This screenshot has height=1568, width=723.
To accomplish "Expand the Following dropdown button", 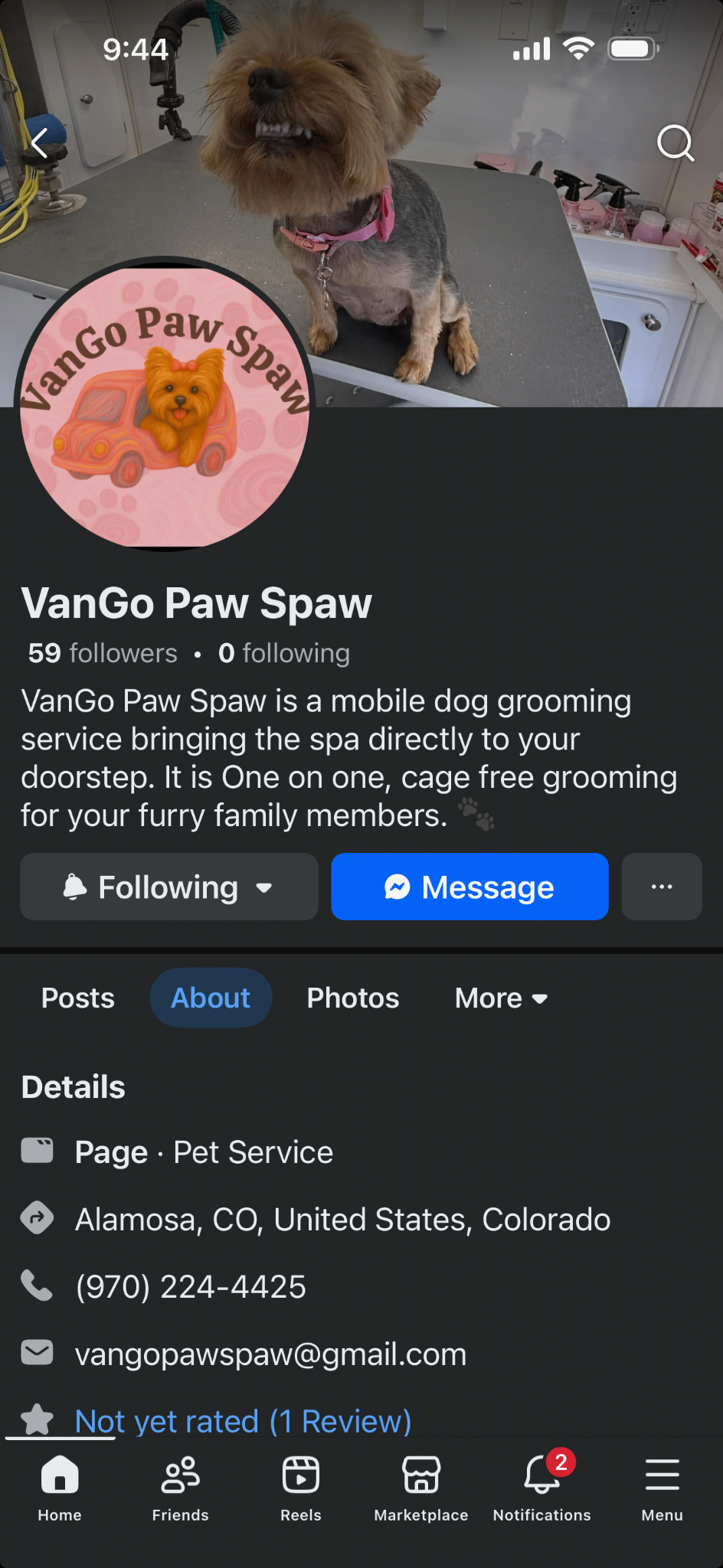I will [x=168, y=887].
